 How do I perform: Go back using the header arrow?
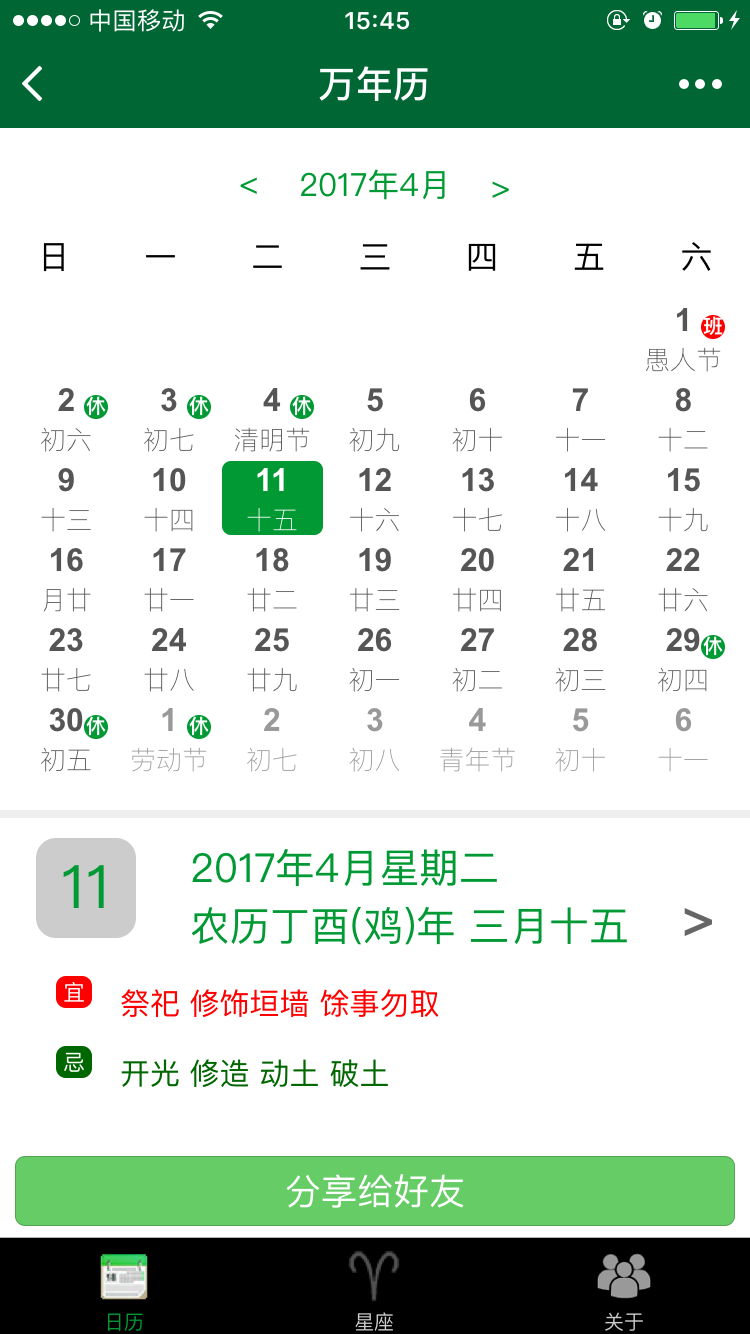coord(33,84)
